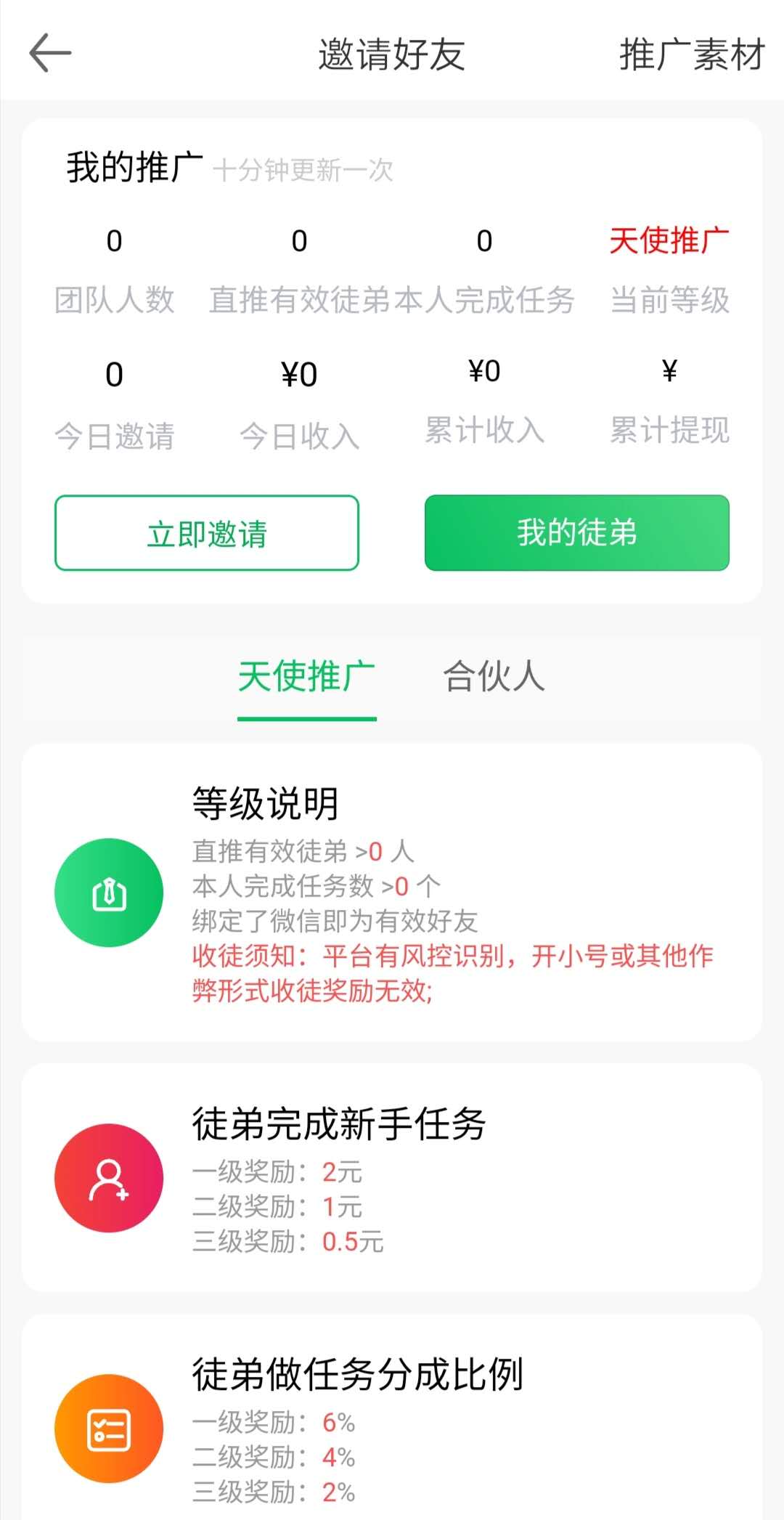Open 推广素材 in the top bar
784x1520 pixels.
692,54
